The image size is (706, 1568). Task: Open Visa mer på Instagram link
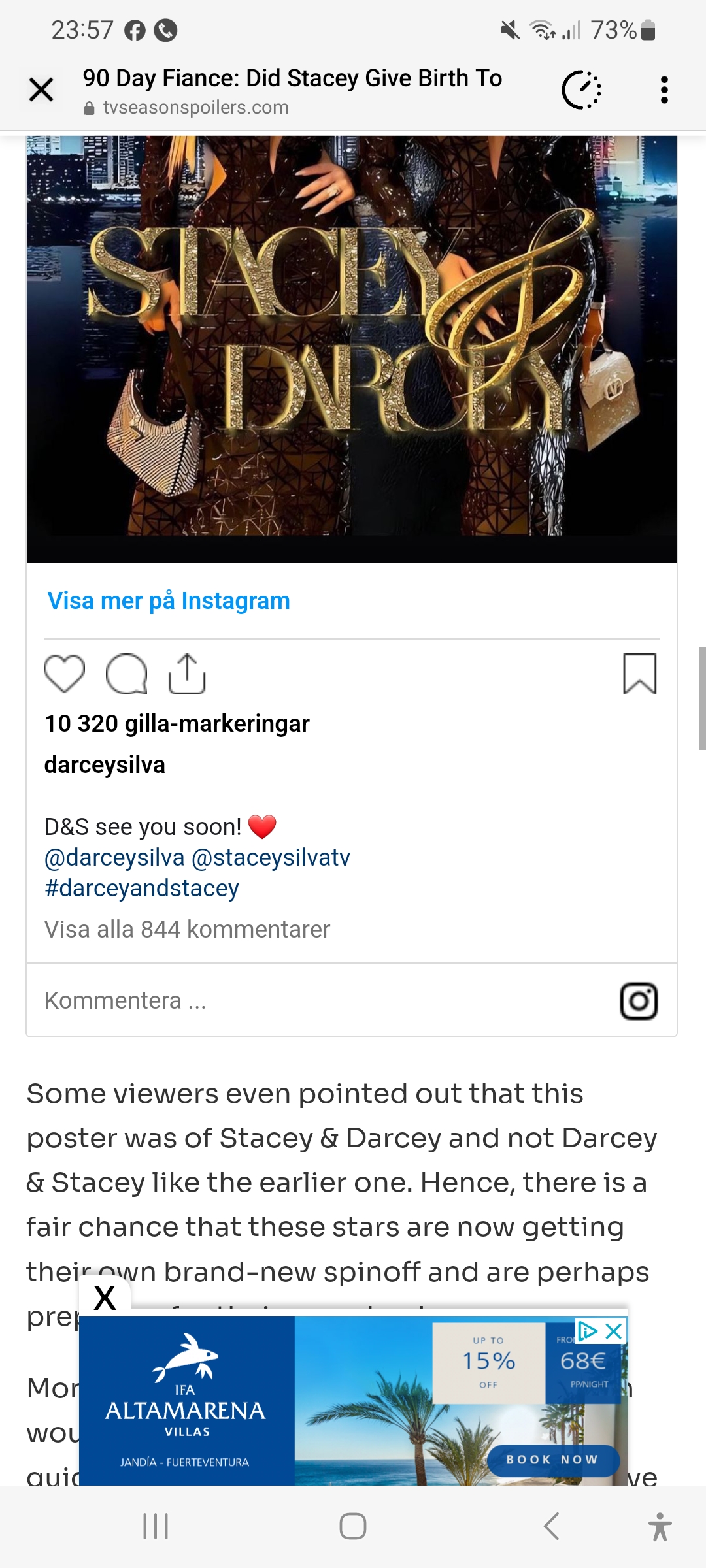point(169,601)
